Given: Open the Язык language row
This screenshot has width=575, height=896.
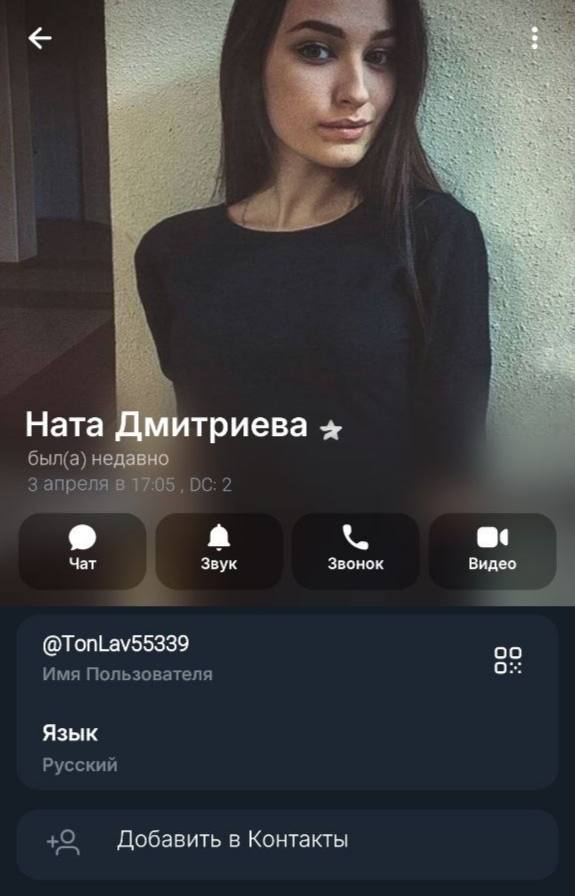Looking at the screenshot, I should tap(288, 747).
